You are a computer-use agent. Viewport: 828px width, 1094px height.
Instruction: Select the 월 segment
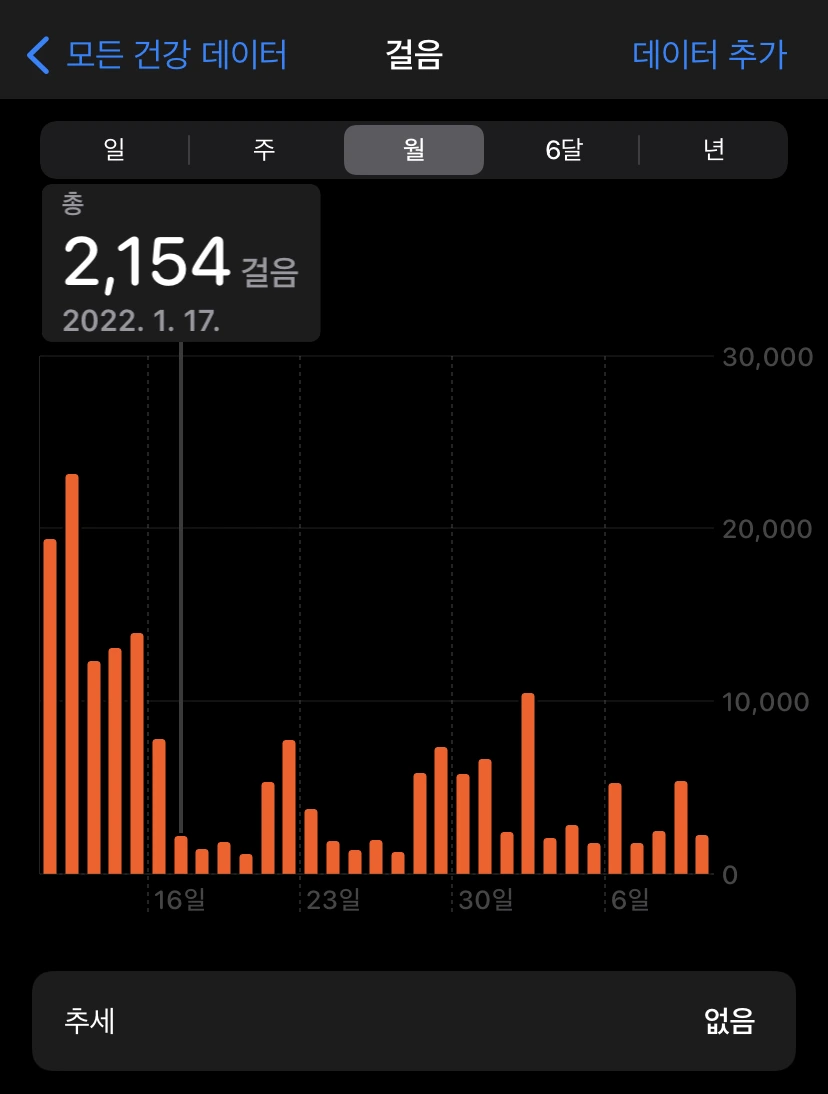[x=414, y=150]
